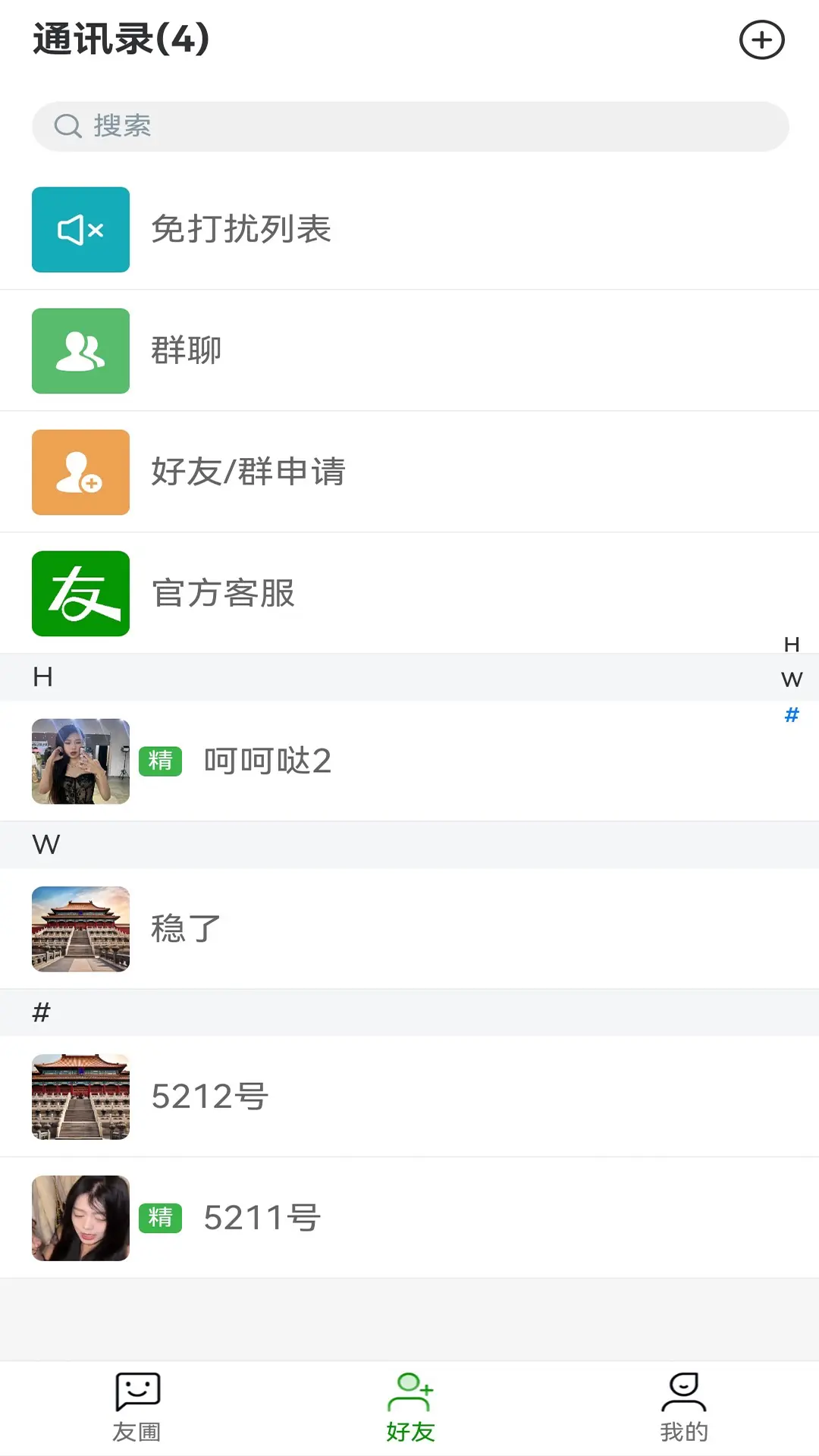819x1456 pixels.
Task: Tap the plus add icon
Action: 761,40
